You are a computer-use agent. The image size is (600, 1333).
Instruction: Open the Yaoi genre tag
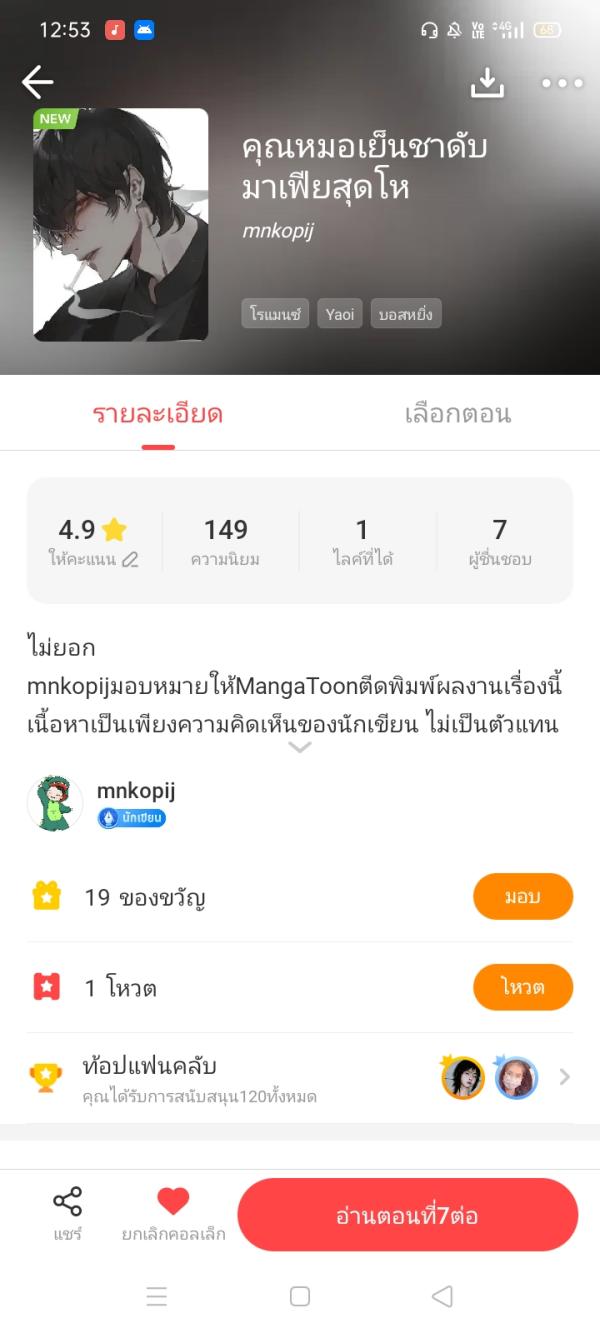(340, 314)
